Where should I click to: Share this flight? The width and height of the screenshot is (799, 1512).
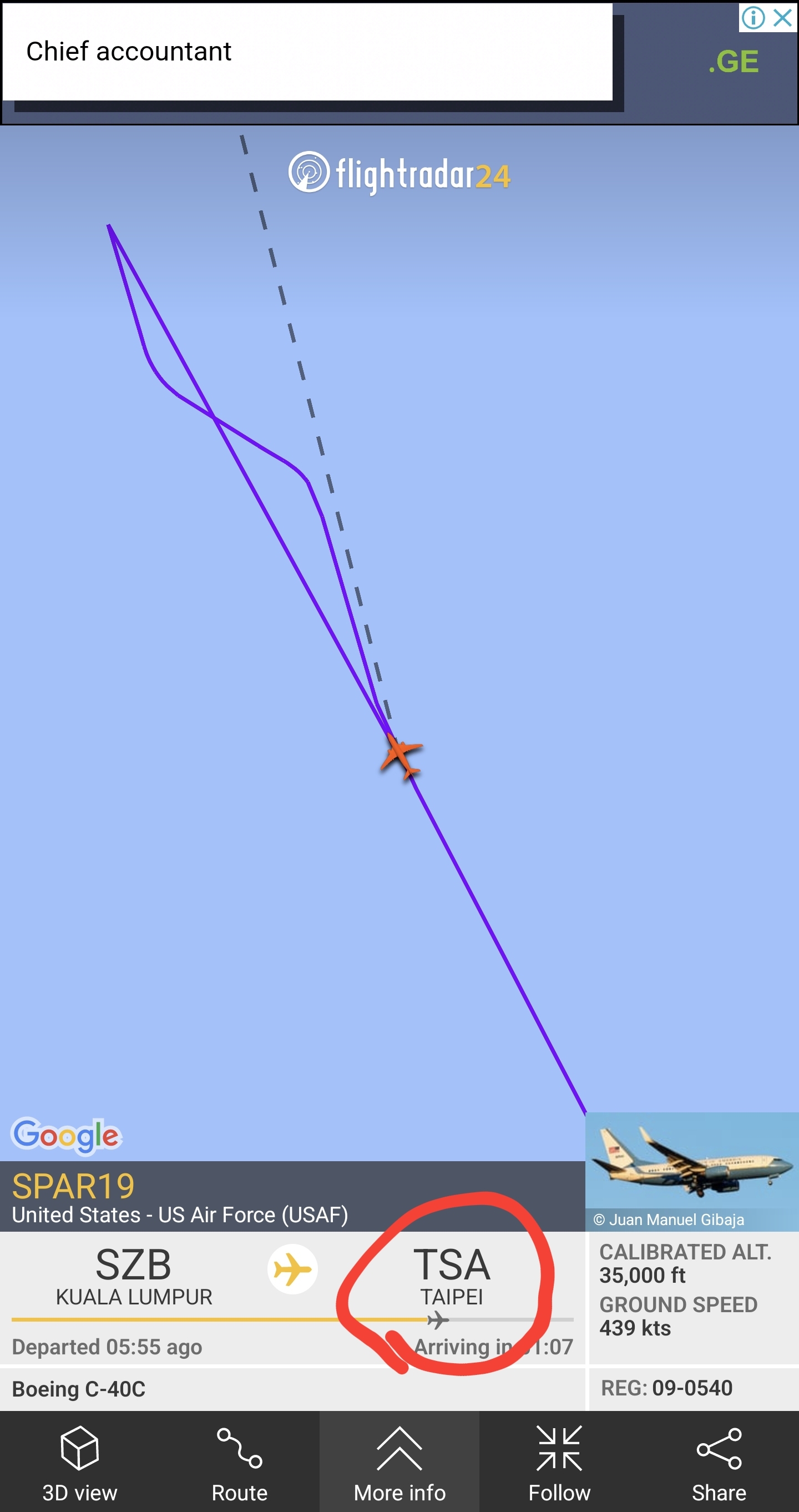click(719, 1461)
